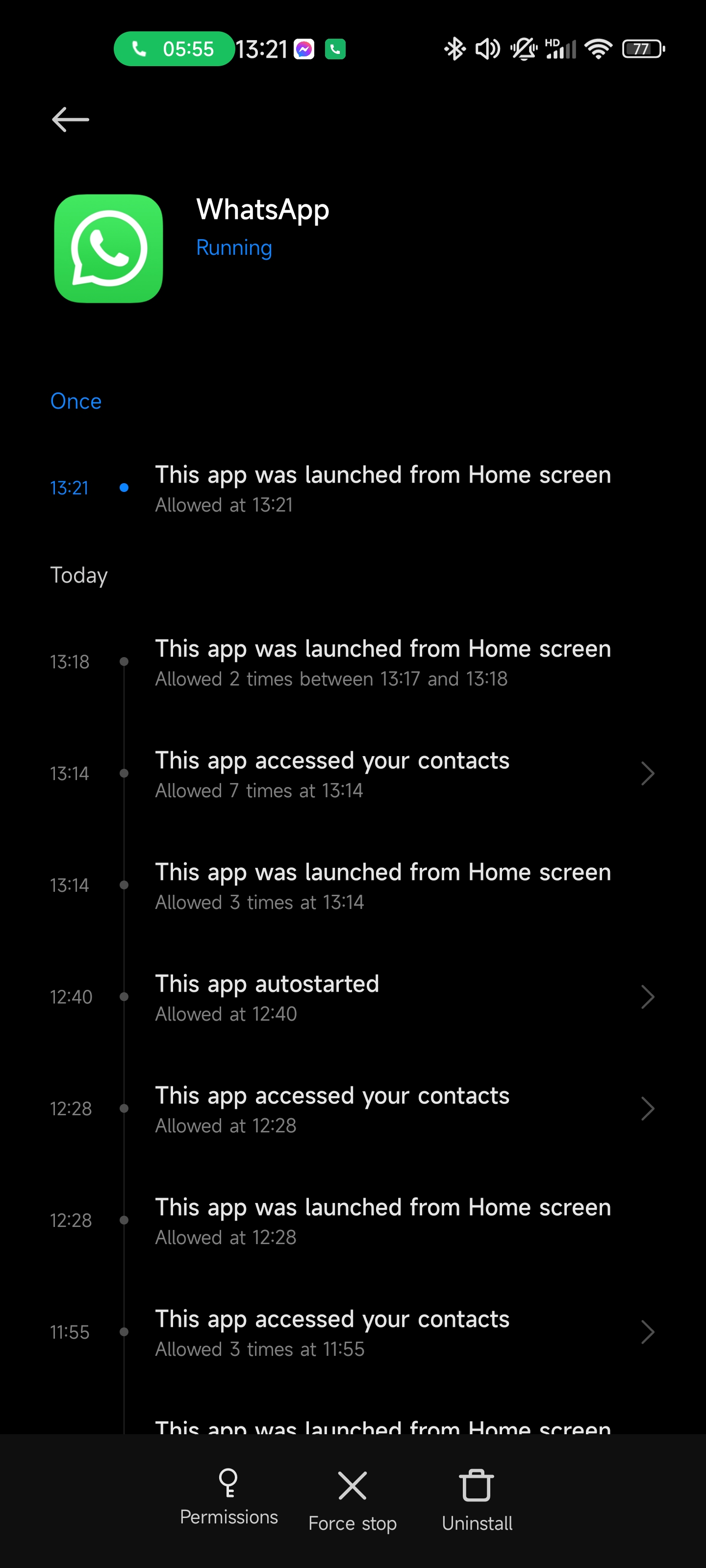Open the autostarted entry at 12:40
706x1568 pixels.
353,997
